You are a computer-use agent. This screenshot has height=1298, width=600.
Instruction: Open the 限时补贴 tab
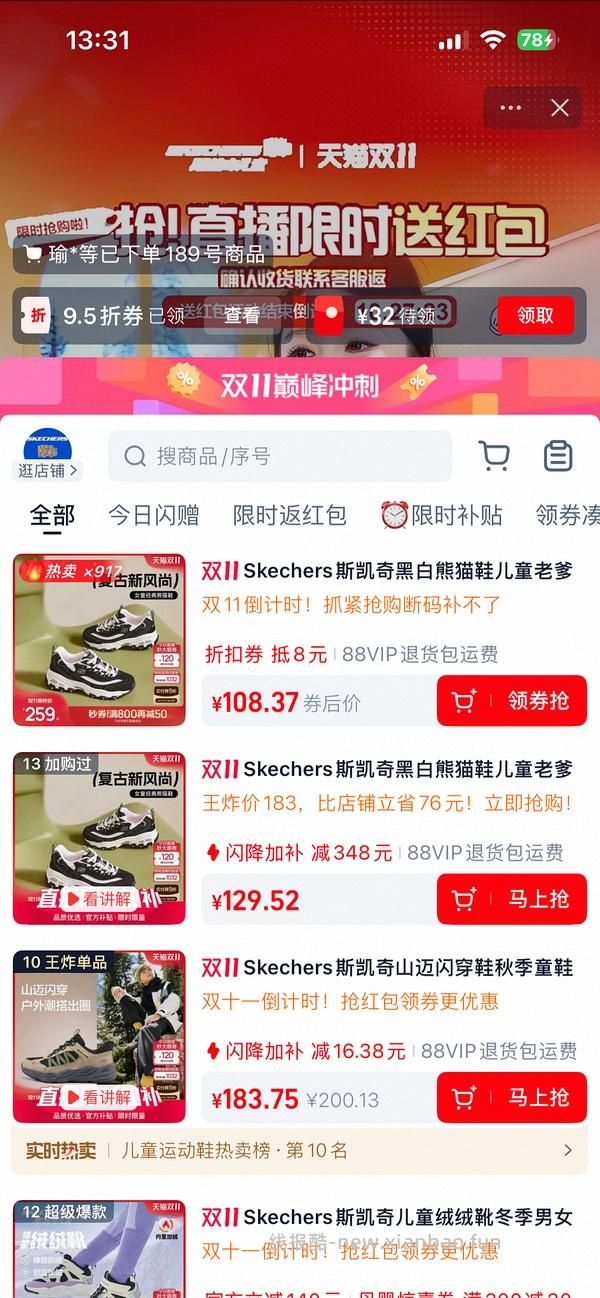click(x=441, y=515)
